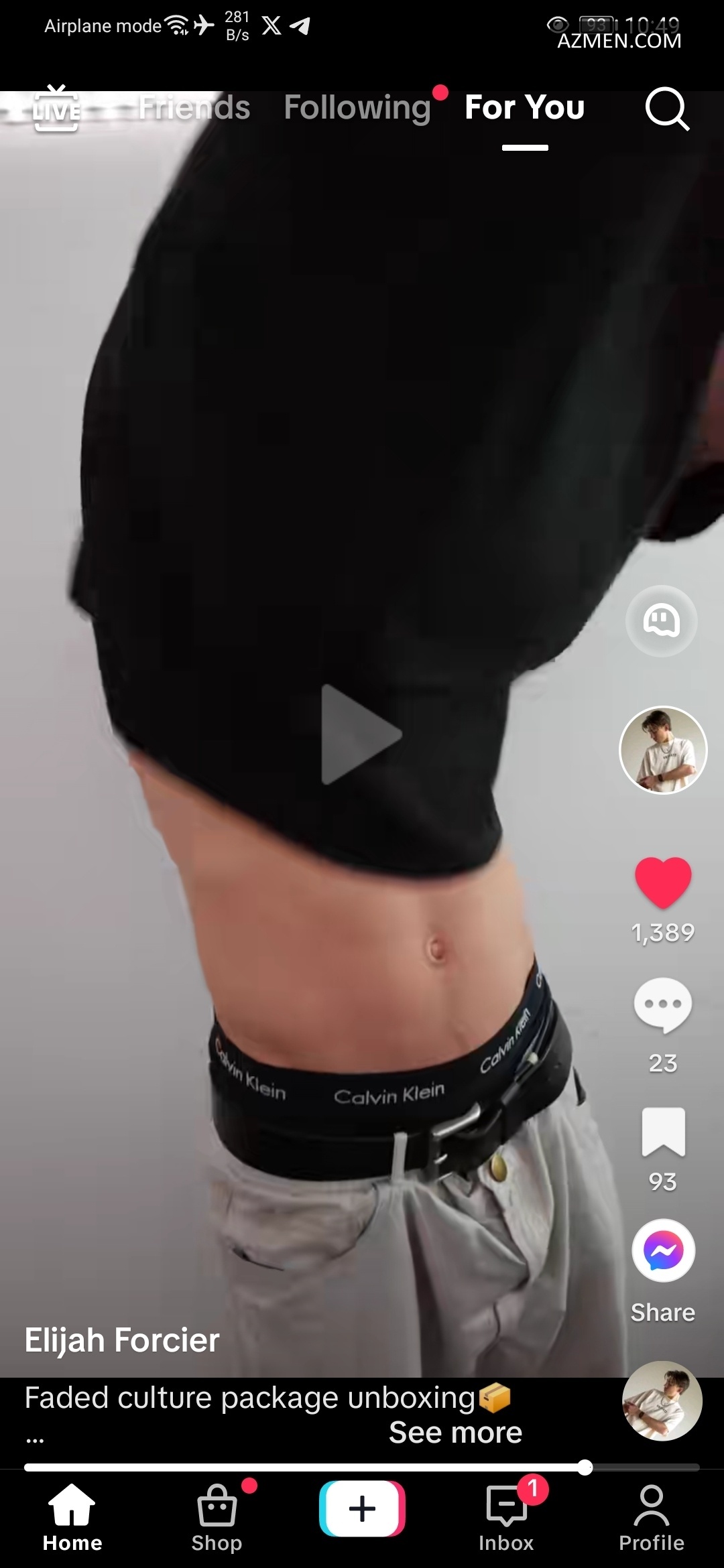This screenshot has height=1568, width=724.
Task: Open the spinning sound disc
Action: click(x=662, y=1400)
